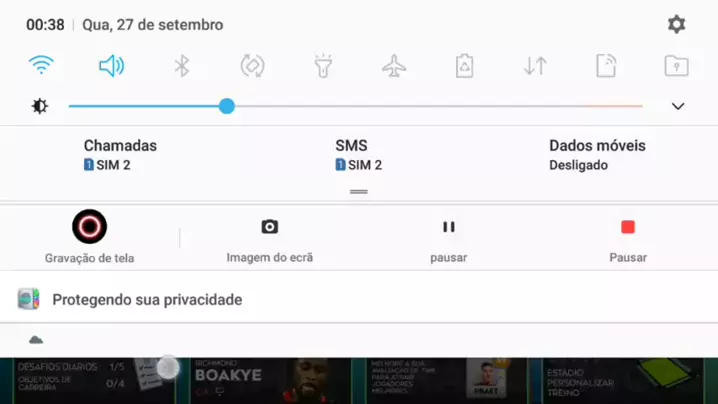Enable auto-rotate
Screen dimensions: 718x404
coord(252,66)
